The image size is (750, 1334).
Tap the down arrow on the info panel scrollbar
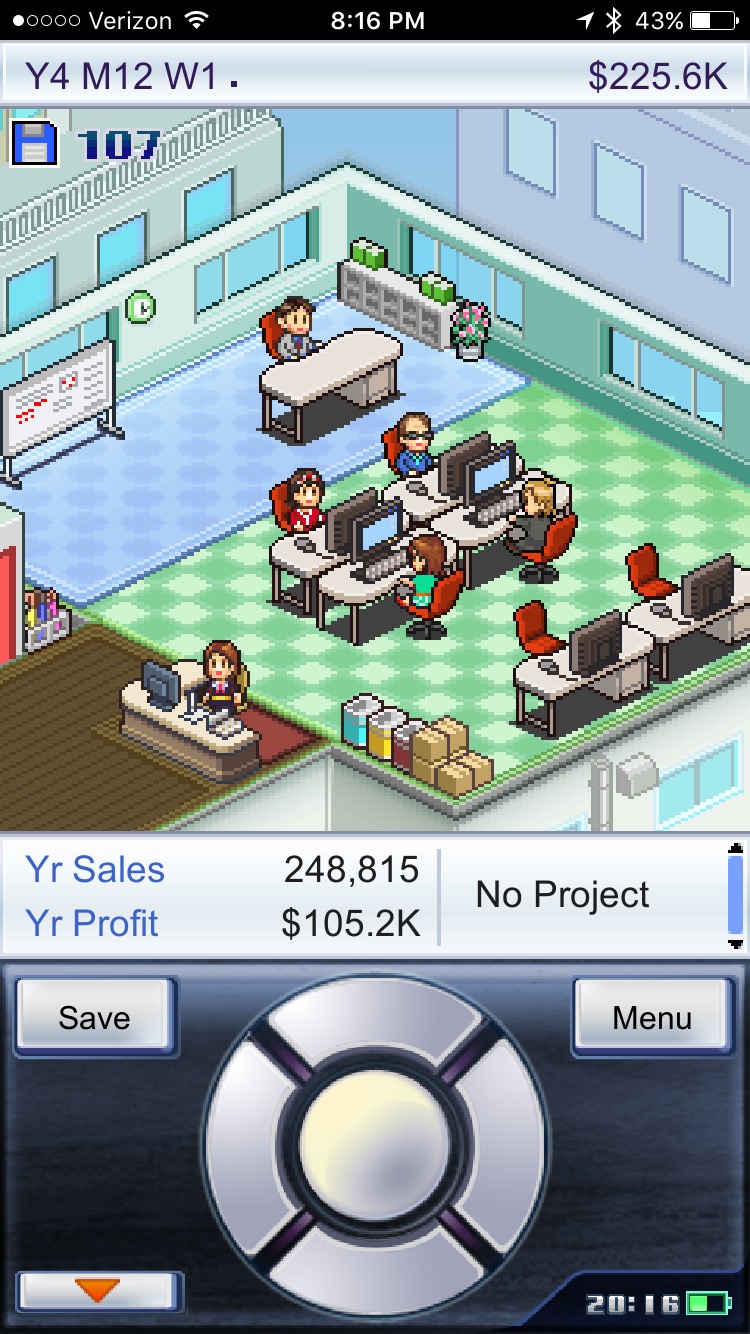tap(736, 943)
